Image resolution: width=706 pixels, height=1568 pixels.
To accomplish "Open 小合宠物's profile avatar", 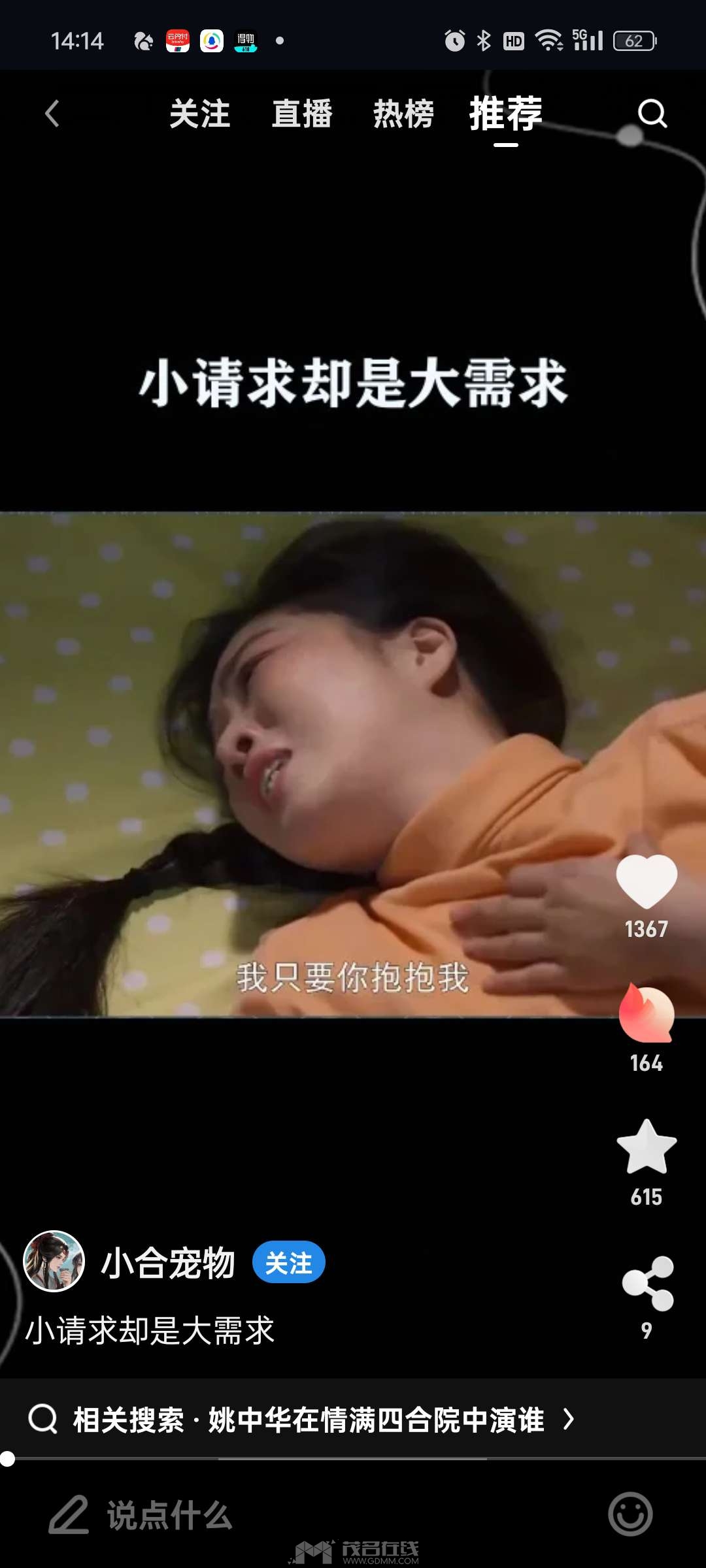I will 54,1262.
